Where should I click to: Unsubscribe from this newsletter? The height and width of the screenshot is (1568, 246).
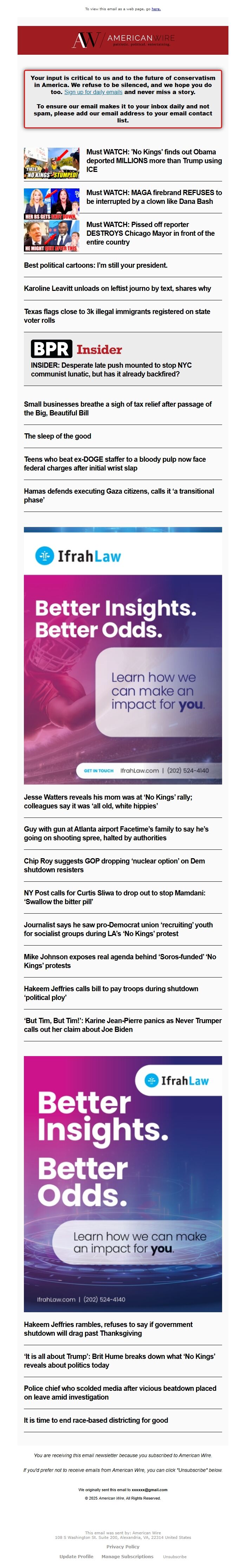(x=175, y=1556)
